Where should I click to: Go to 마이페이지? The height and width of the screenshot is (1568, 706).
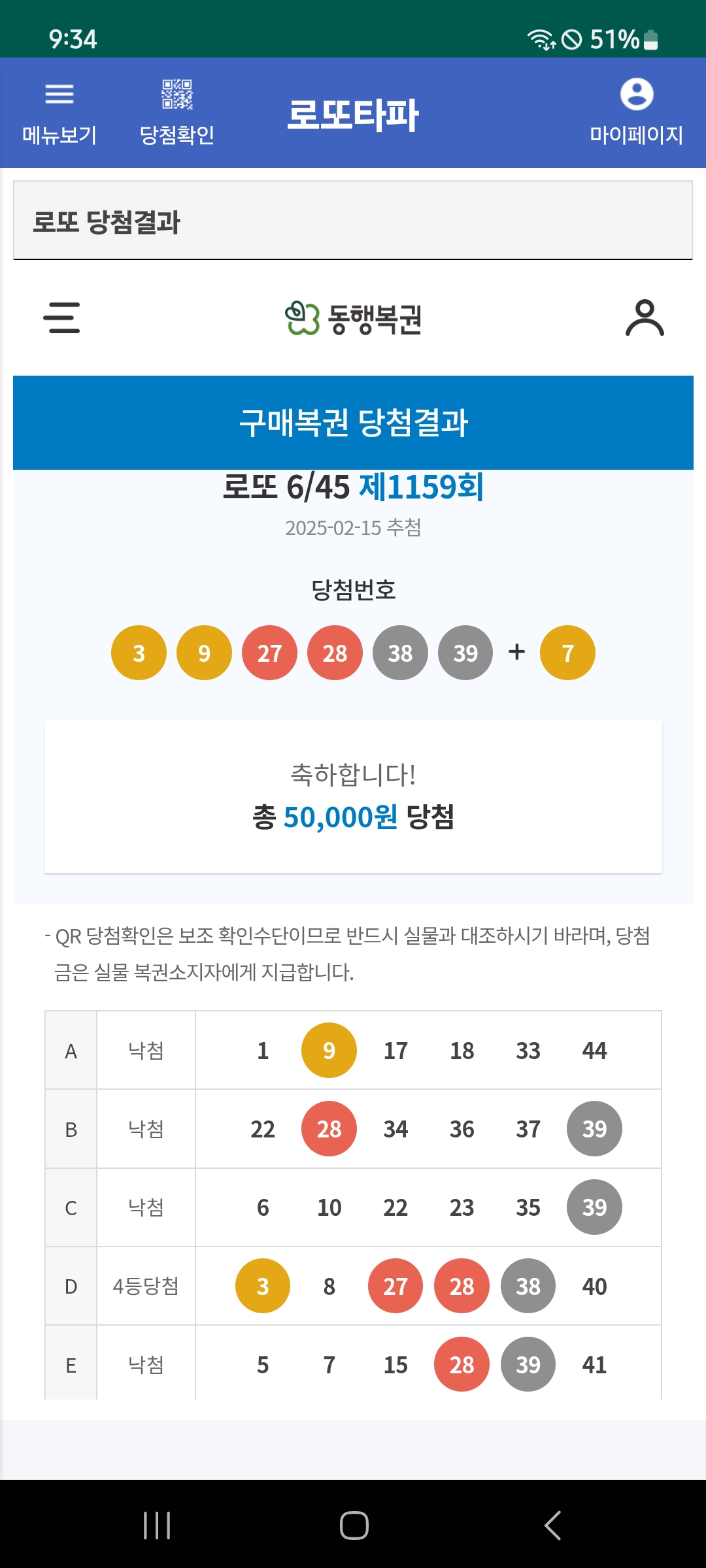(x=636, y=112)
